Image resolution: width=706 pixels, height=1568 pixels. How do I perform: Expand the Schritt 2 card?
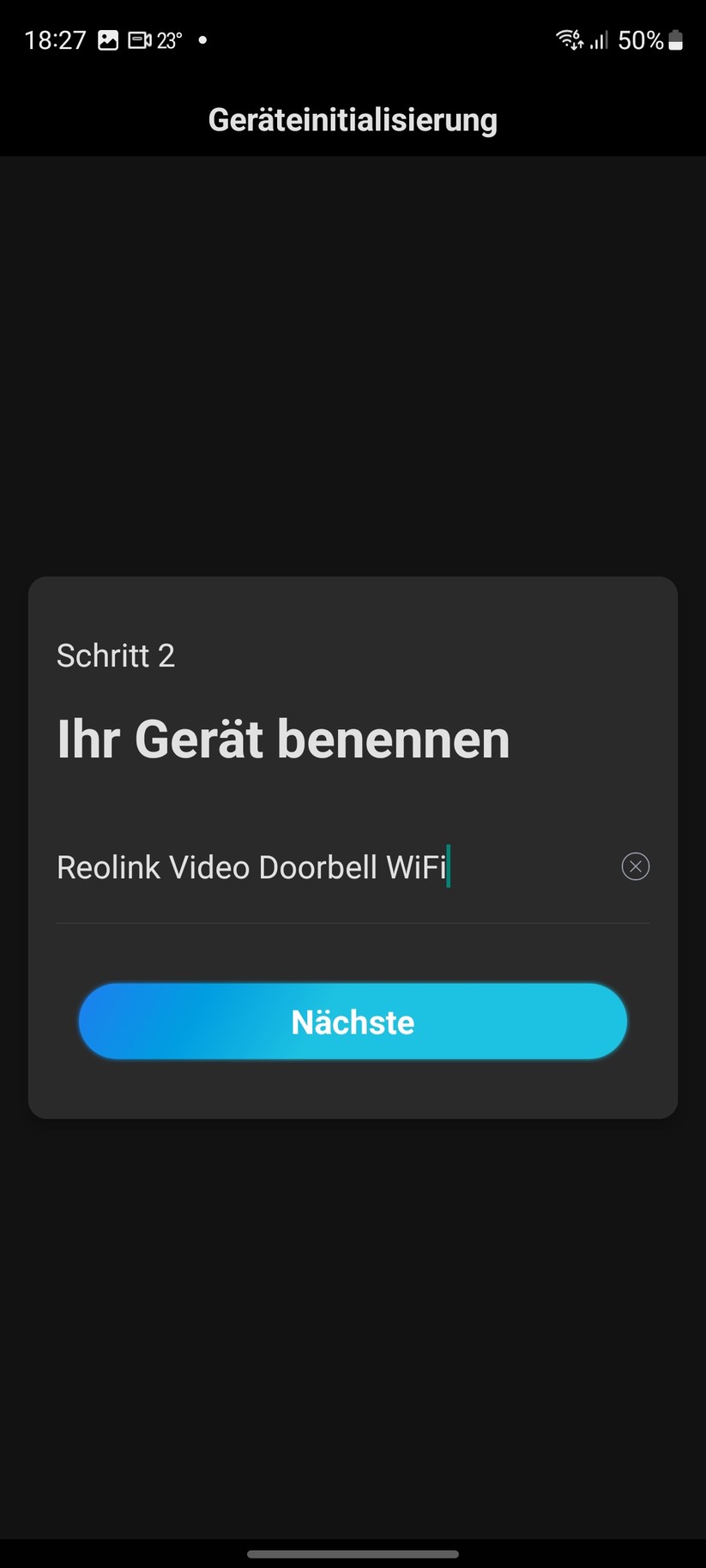[353, 847]
